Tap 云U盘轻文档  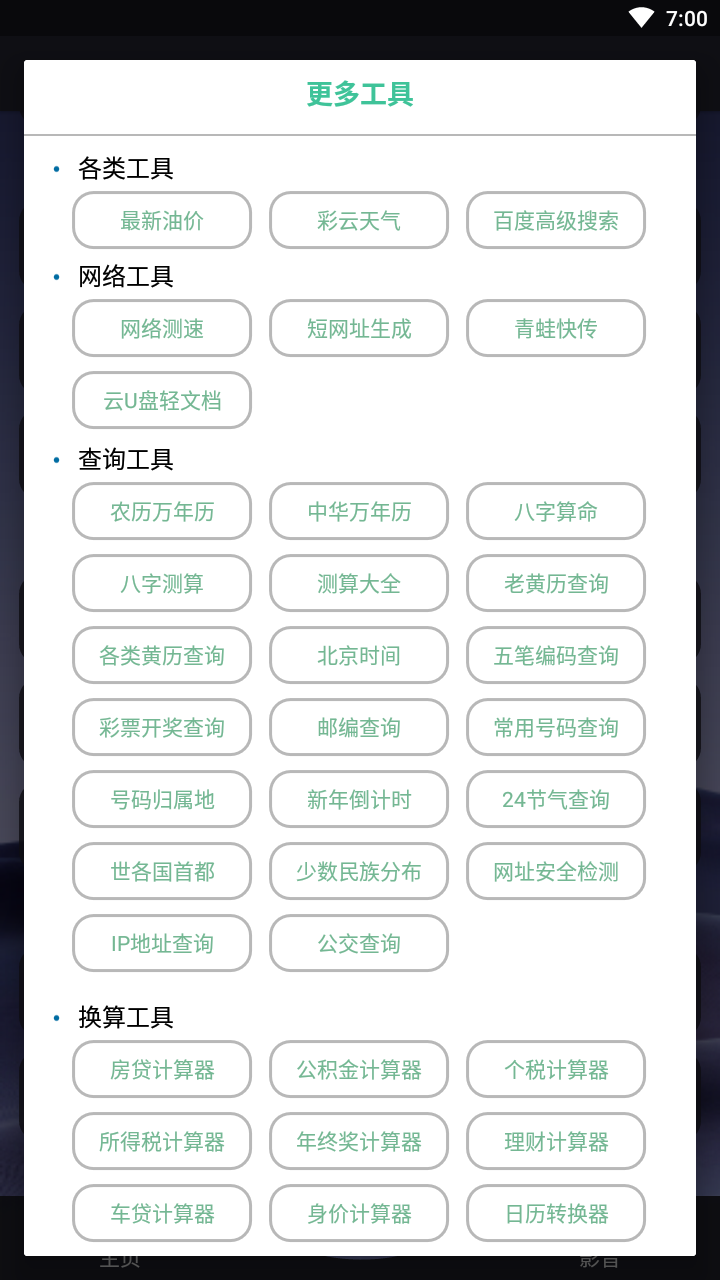click(x=162, y=400)
